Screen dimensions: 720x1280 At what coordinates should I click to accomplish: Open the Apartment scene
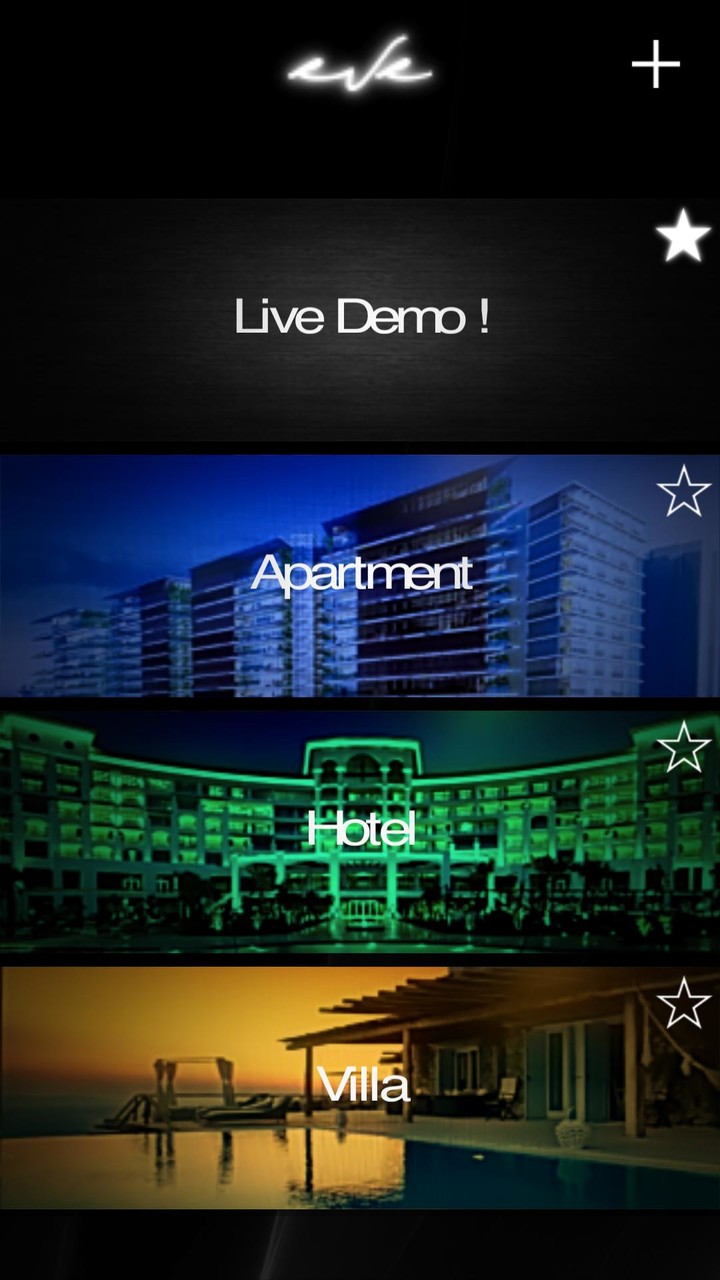(360, 576)
